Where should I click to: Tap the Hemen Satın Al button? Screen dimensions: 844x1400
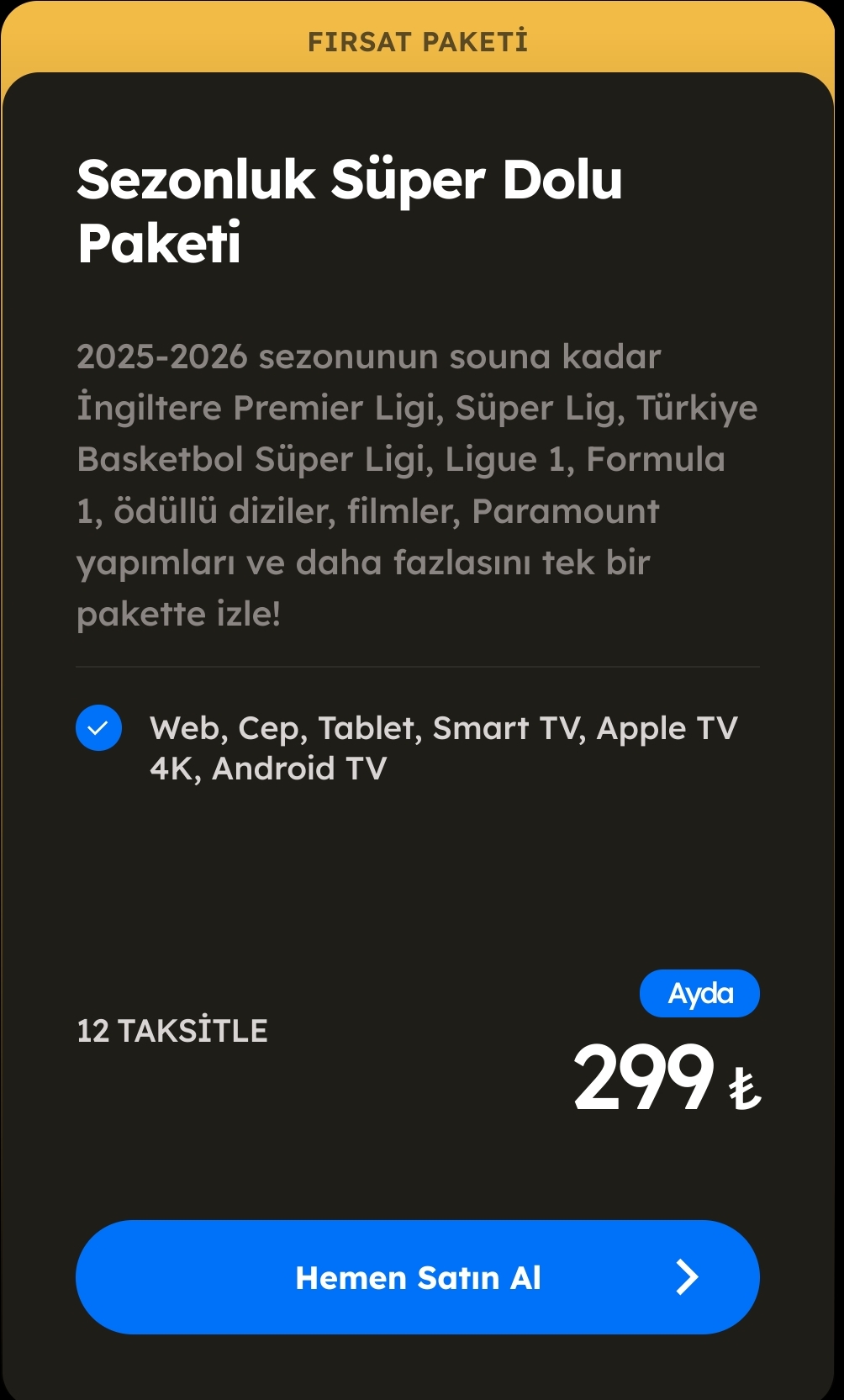[x=418, y=1276]
